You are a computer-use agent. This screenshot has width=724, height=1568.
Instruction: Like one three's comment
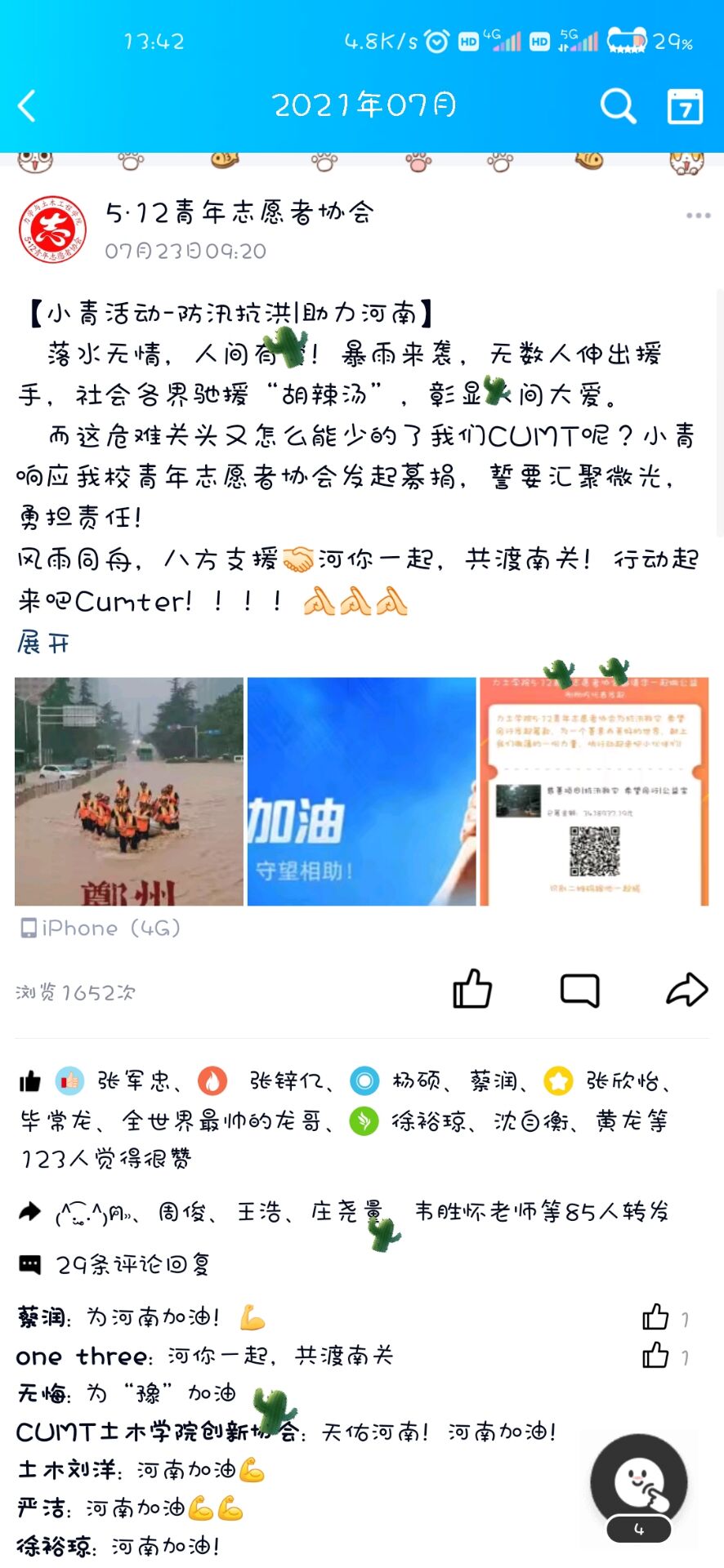655,1356
